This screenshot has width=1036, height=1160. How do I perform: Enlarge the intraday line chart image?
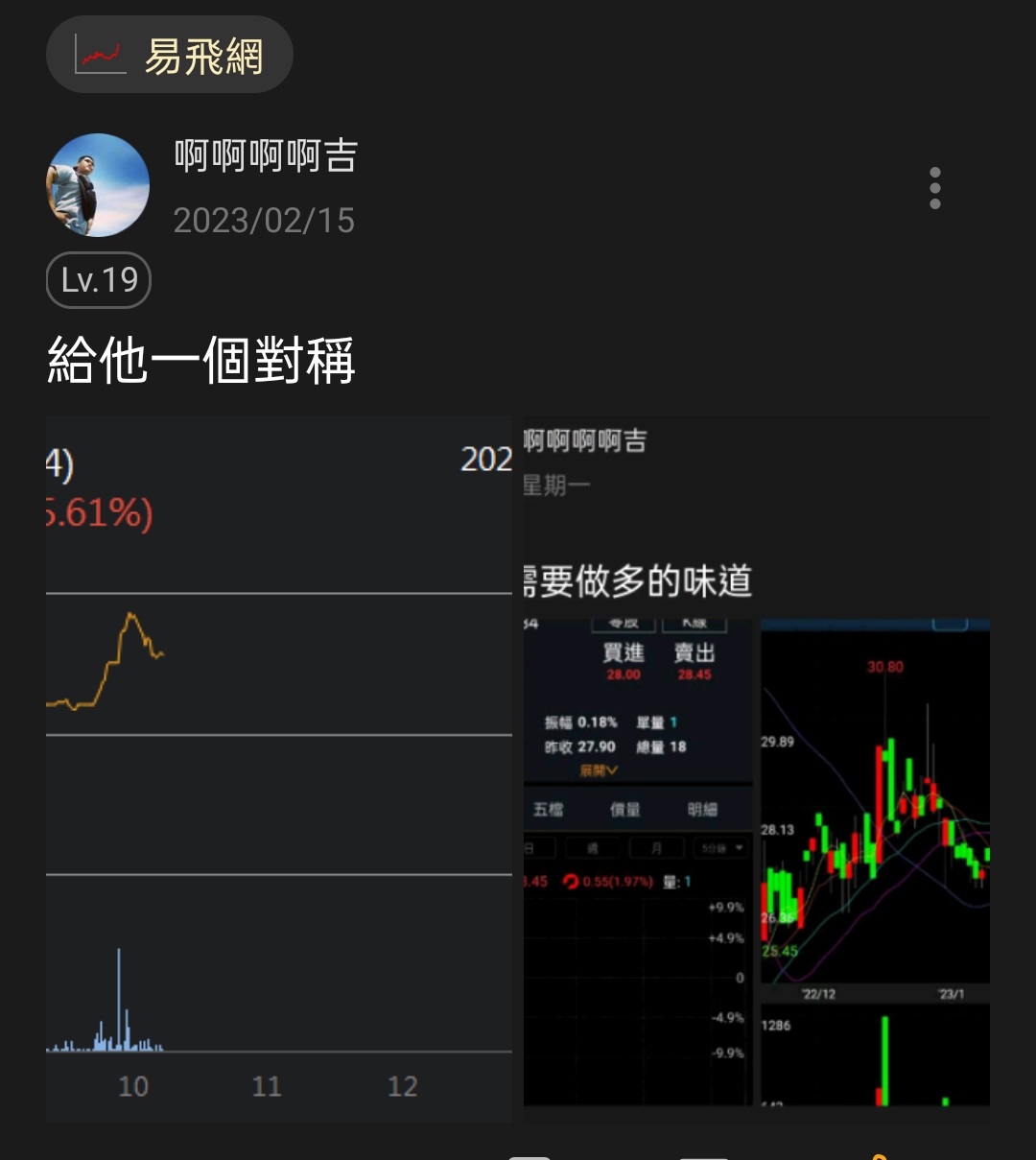(x=278, y=769)
